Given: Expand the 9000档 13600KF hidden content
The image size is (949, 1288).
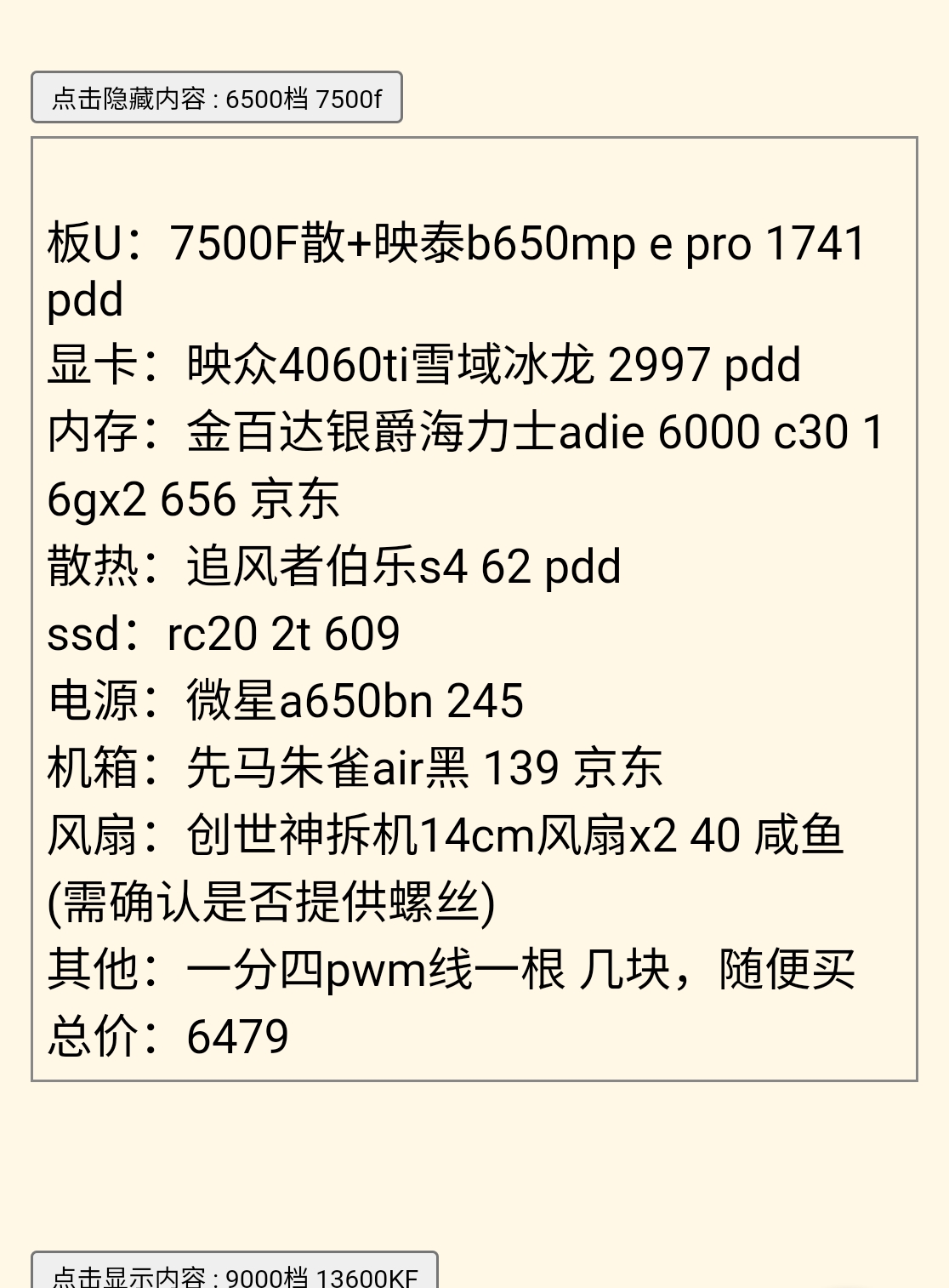Looking at the screenshot, I should (x=233, y=1275).
